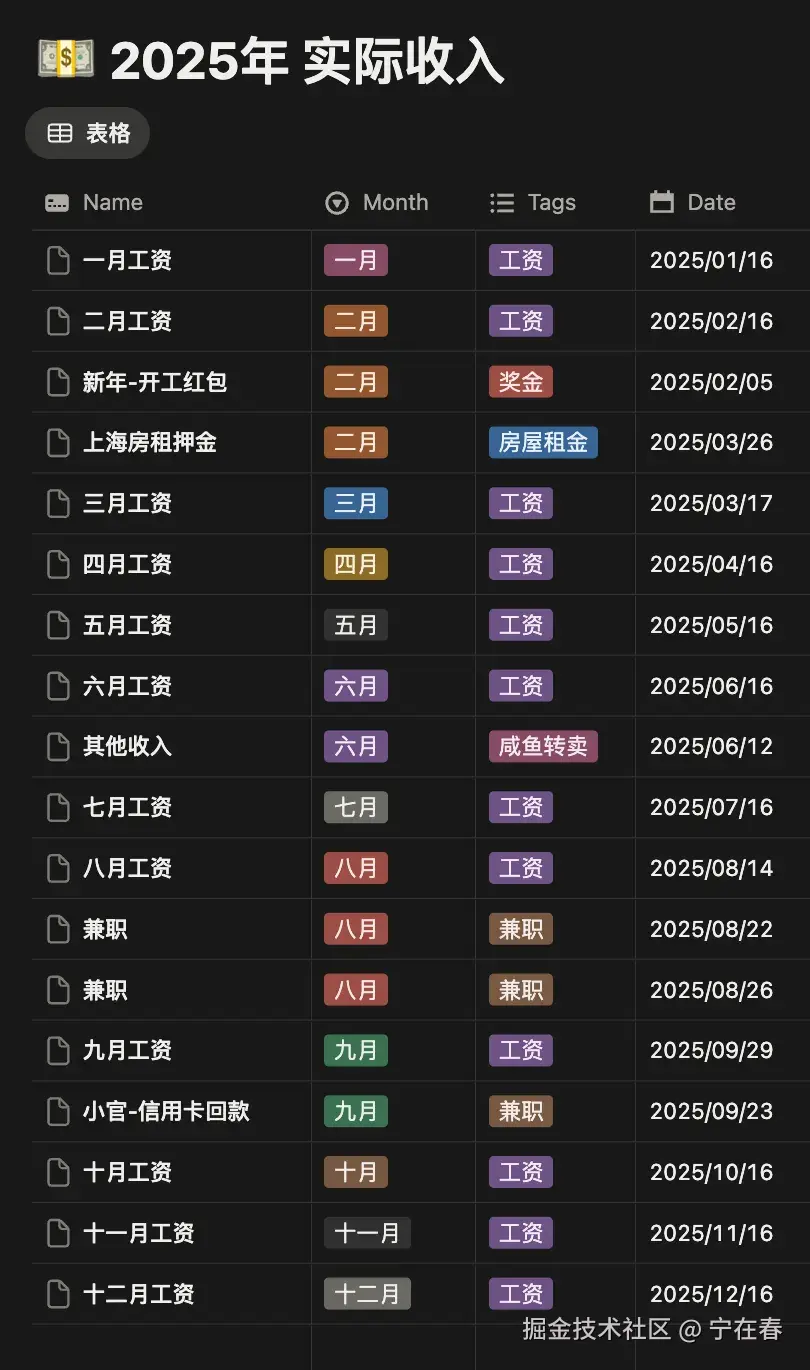Open the Month column header menu

point(394,202)
